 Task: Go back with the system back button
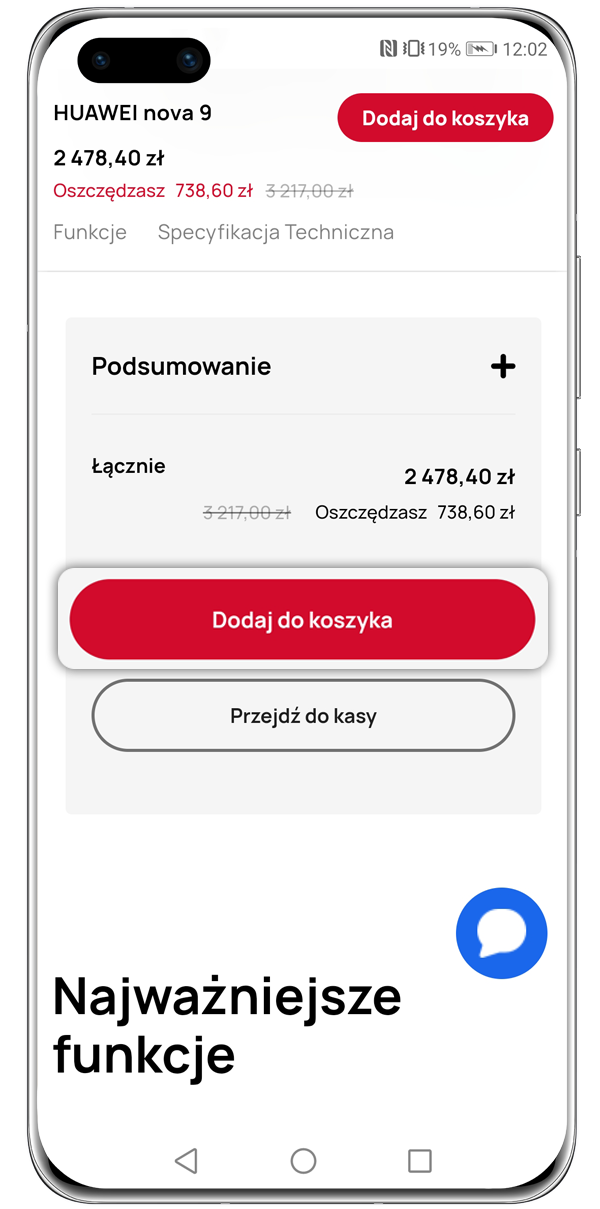pyautogui.click(x=185, y=1160)
